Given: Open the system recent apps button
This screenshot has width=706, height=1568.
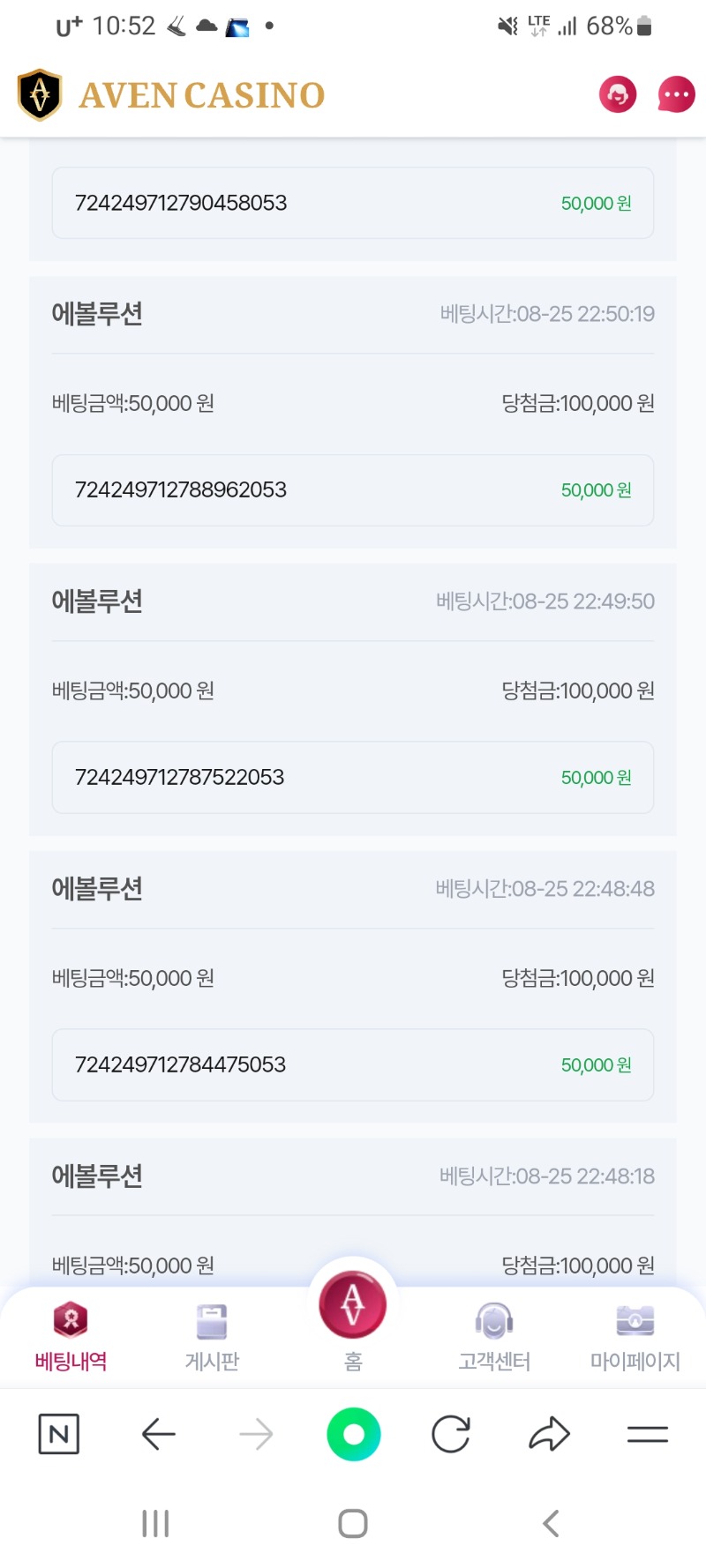Looking at the screenshot, I should (x=155, y=1523).
